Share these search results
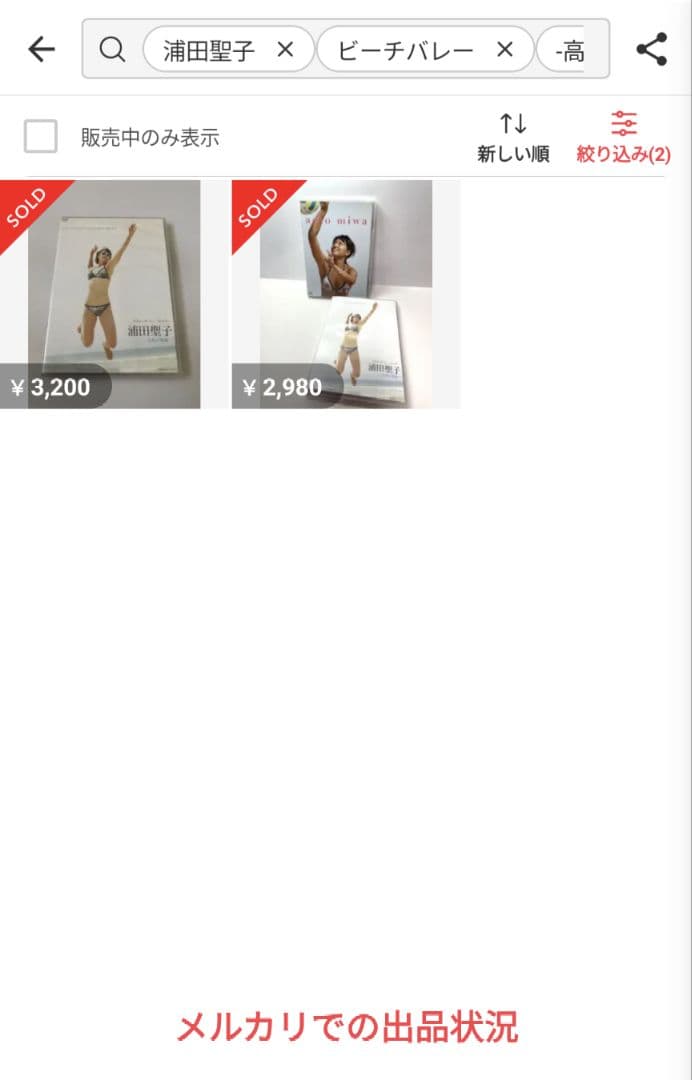 tap(651, 49)
